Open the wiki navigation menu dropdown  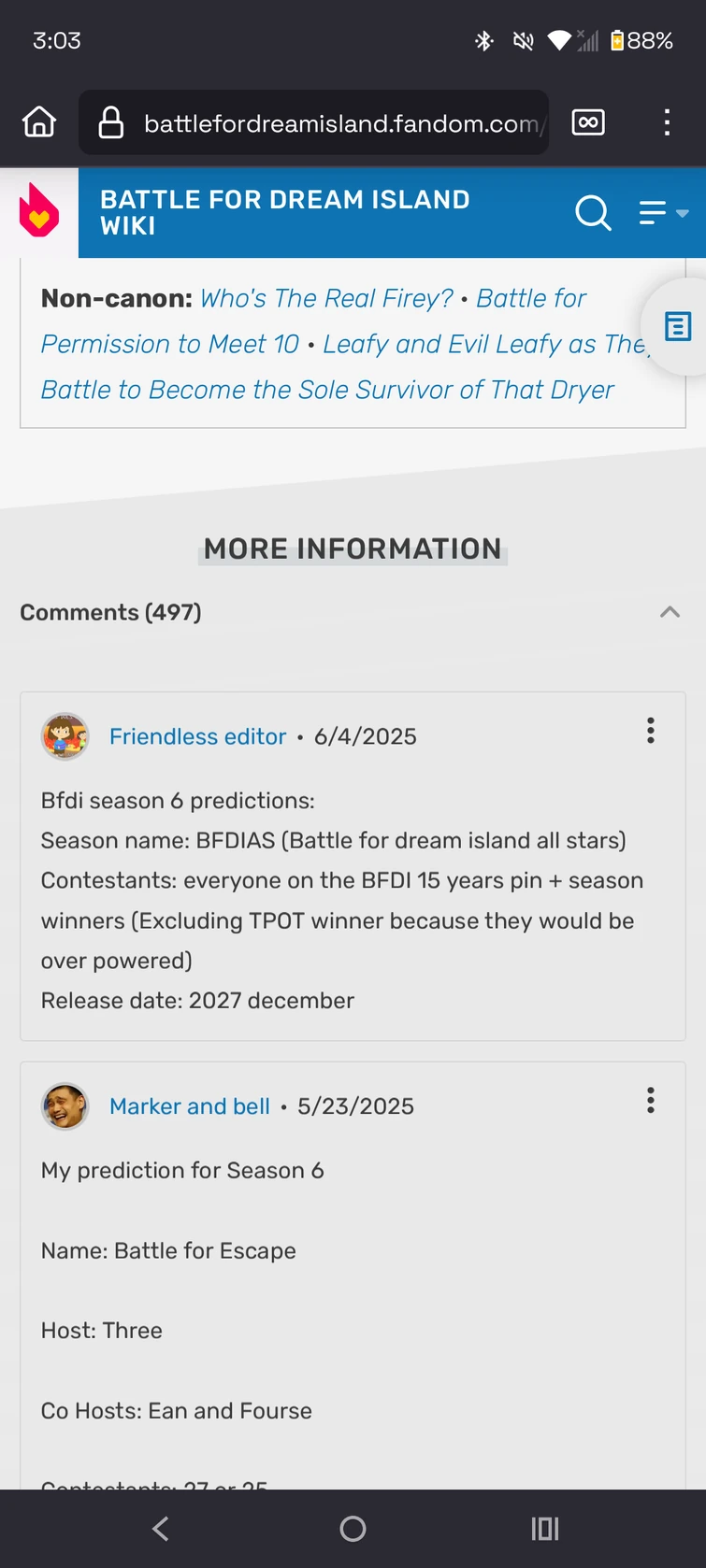point(664,213)
